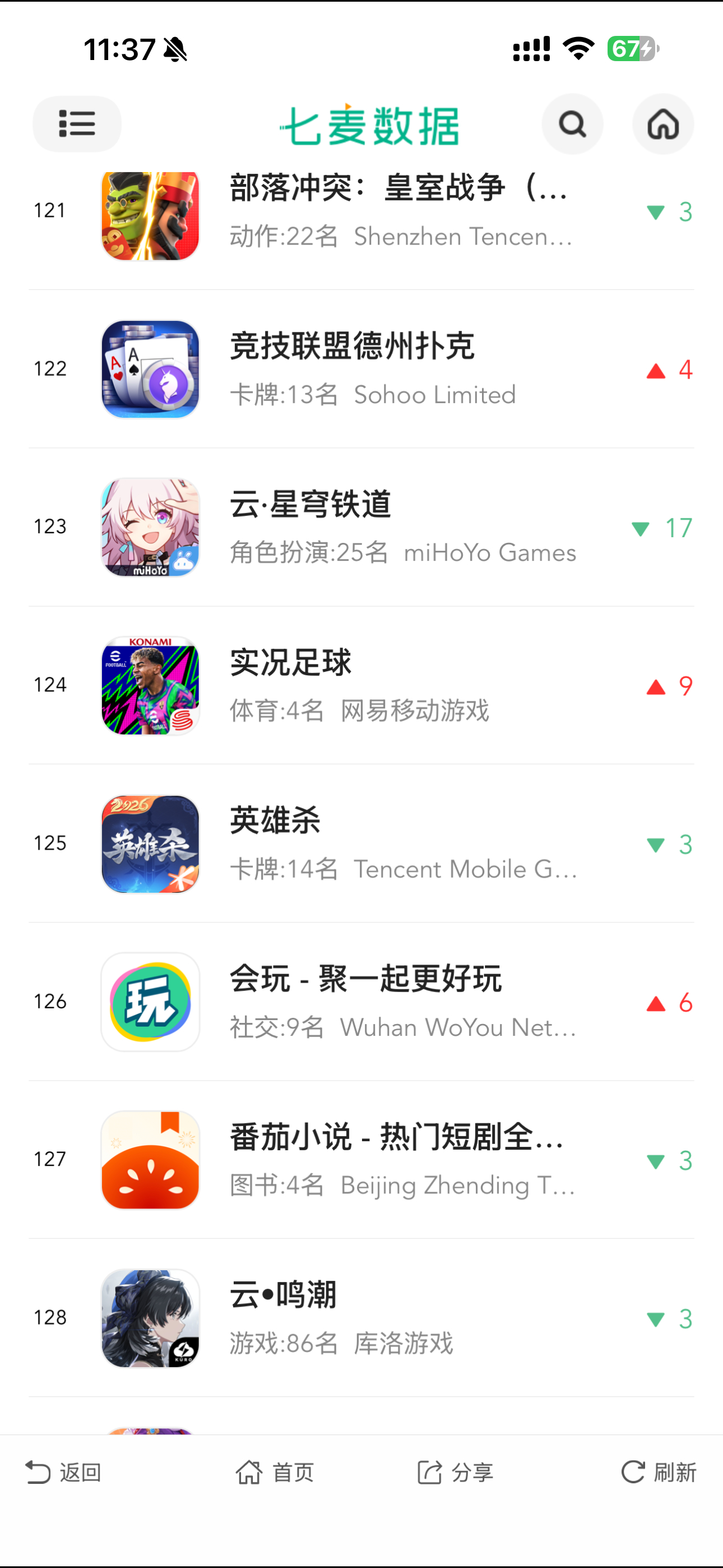Go to 首页 from bottom bar
The width and height of the screenshot is (723, 1568).
pyautogui.click(x=275, y=1473)
